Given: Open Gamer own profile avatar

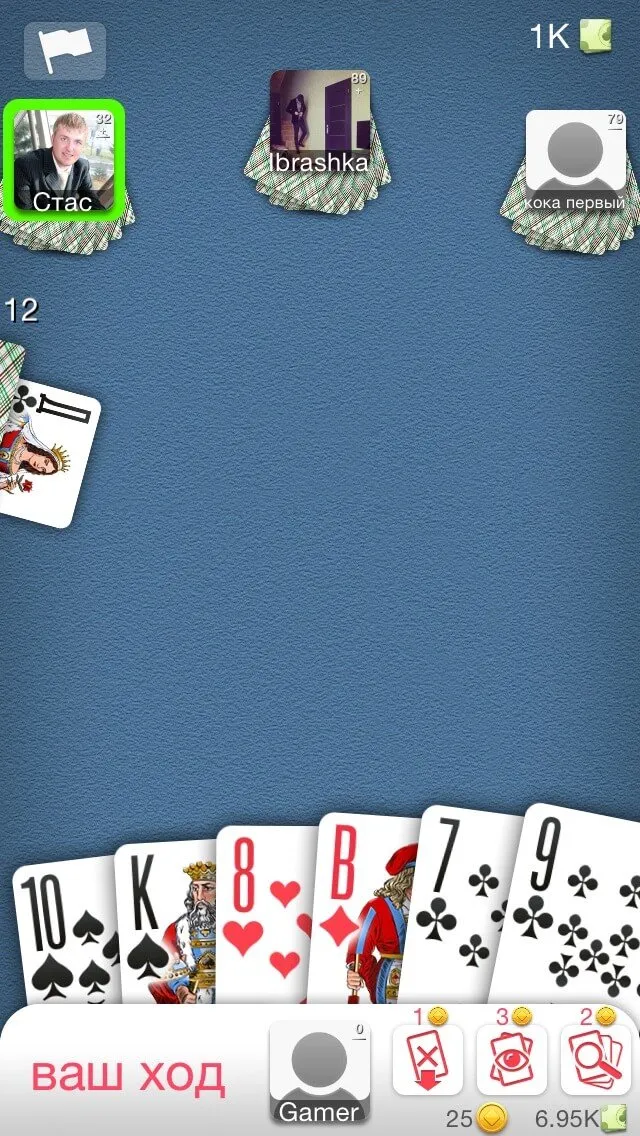Looking at the screenshot, I should [319, 1070].
